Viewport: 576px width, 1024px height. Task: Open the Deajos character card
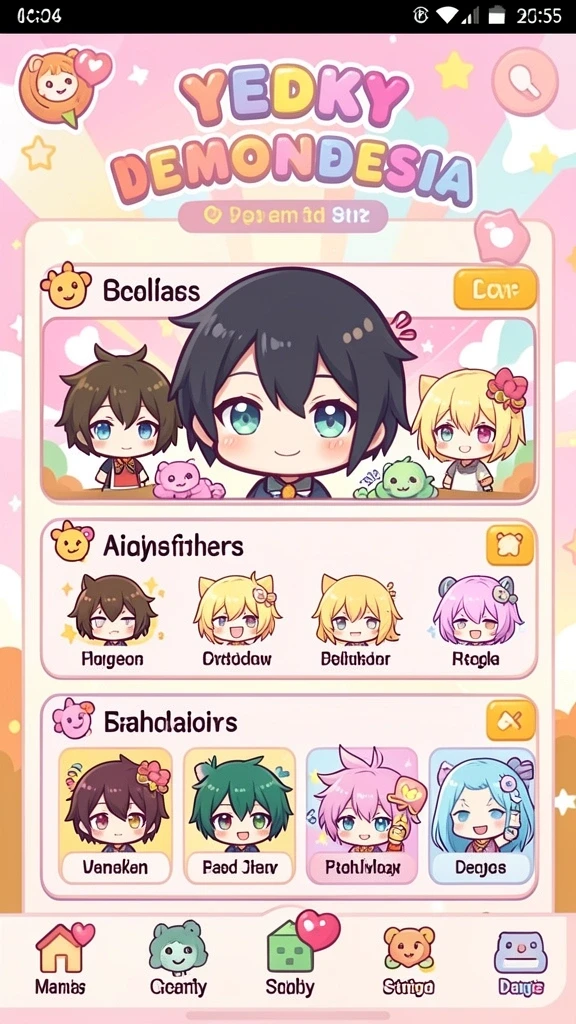pos(482,816)
